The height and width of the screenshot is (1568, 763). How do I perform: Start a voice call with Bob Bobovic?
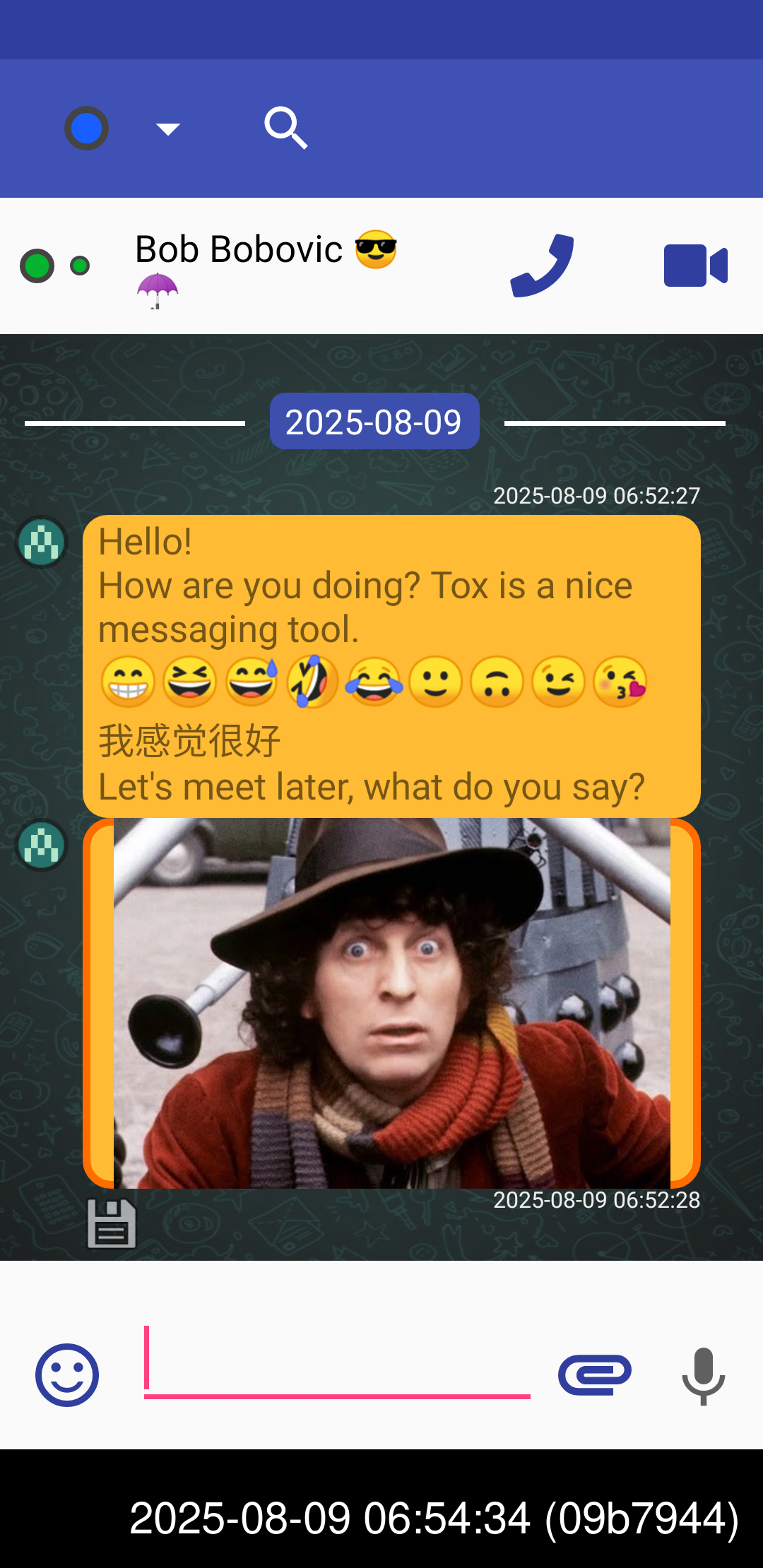[x=543, y=266]
